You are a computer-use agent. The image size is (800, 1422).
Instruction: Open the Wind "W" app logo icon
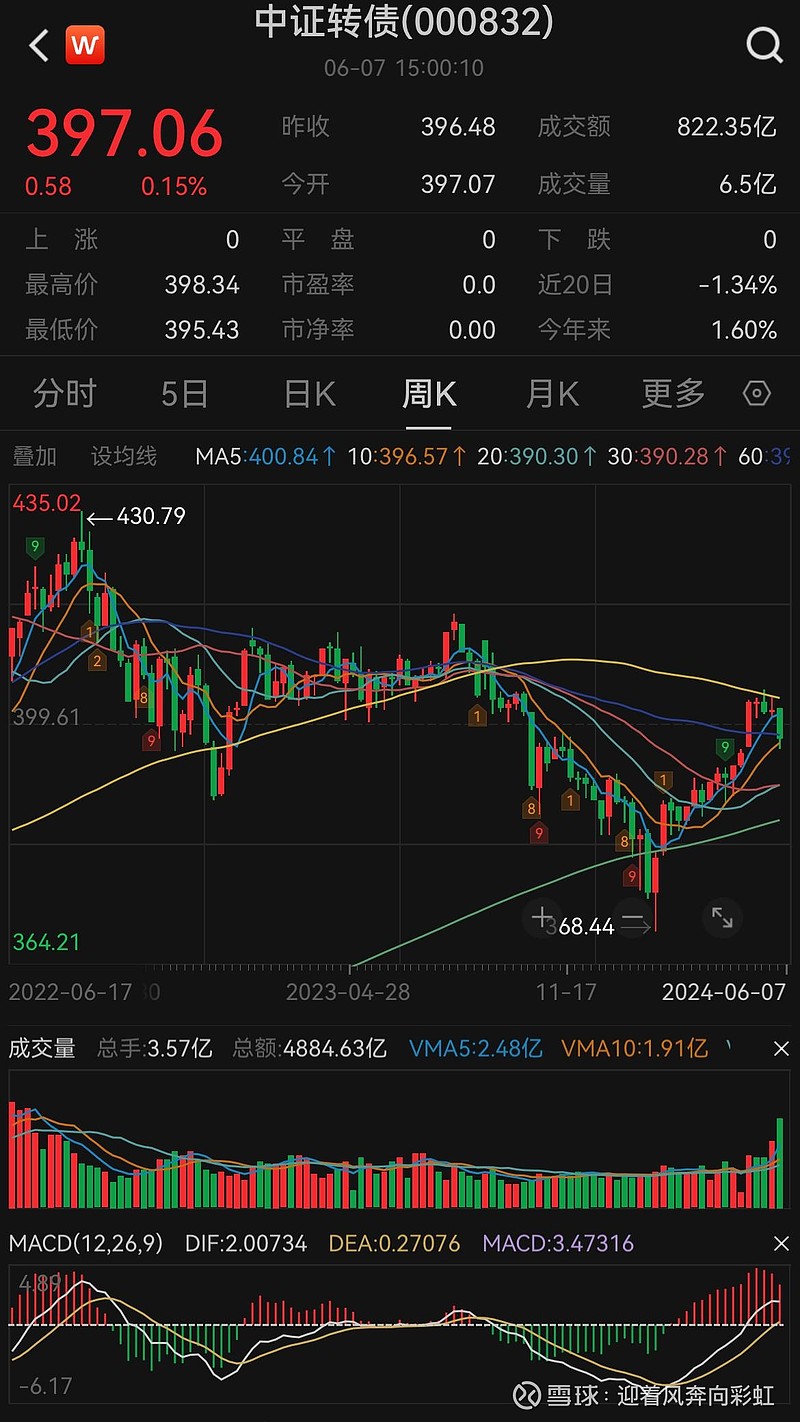(x=85, y=45)
